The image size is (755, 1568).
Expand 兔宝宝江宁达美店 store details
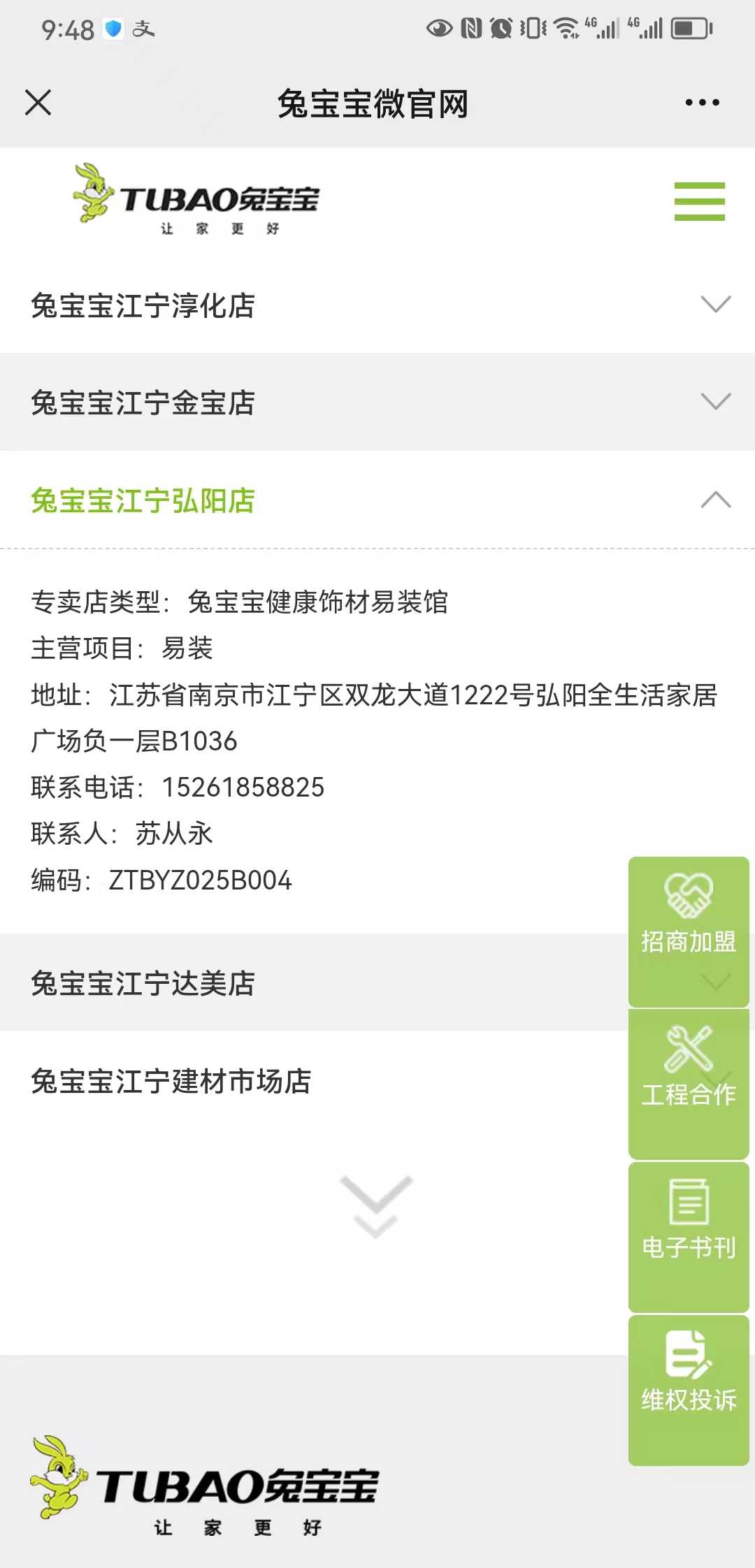(308, 983)
